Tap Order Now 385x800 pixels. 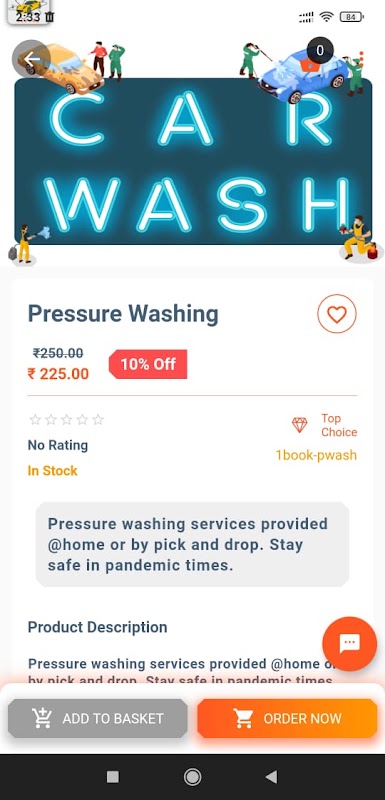tap(287, 718)
